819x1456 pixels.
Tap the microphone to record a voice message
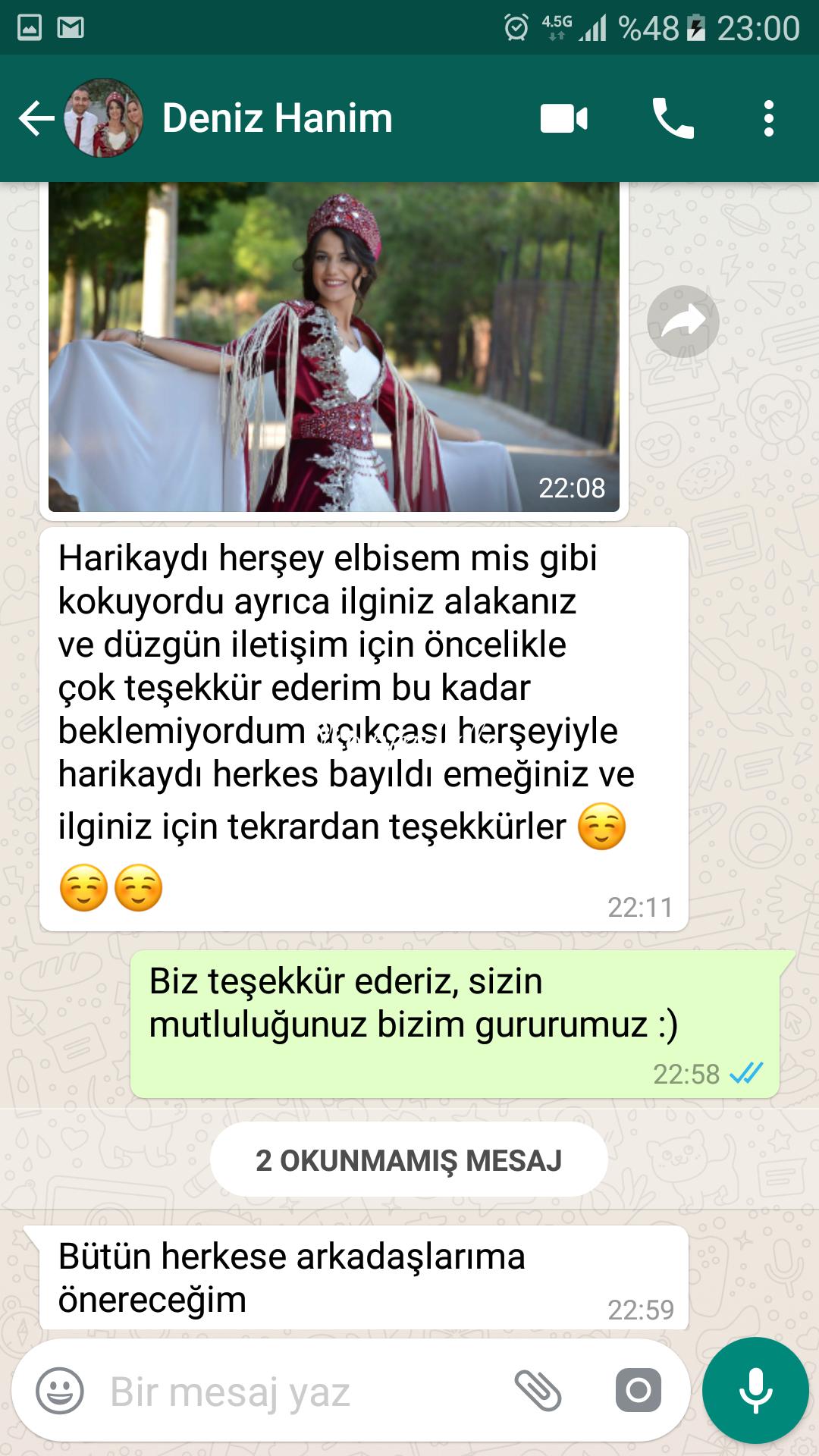coord(755,1391)
